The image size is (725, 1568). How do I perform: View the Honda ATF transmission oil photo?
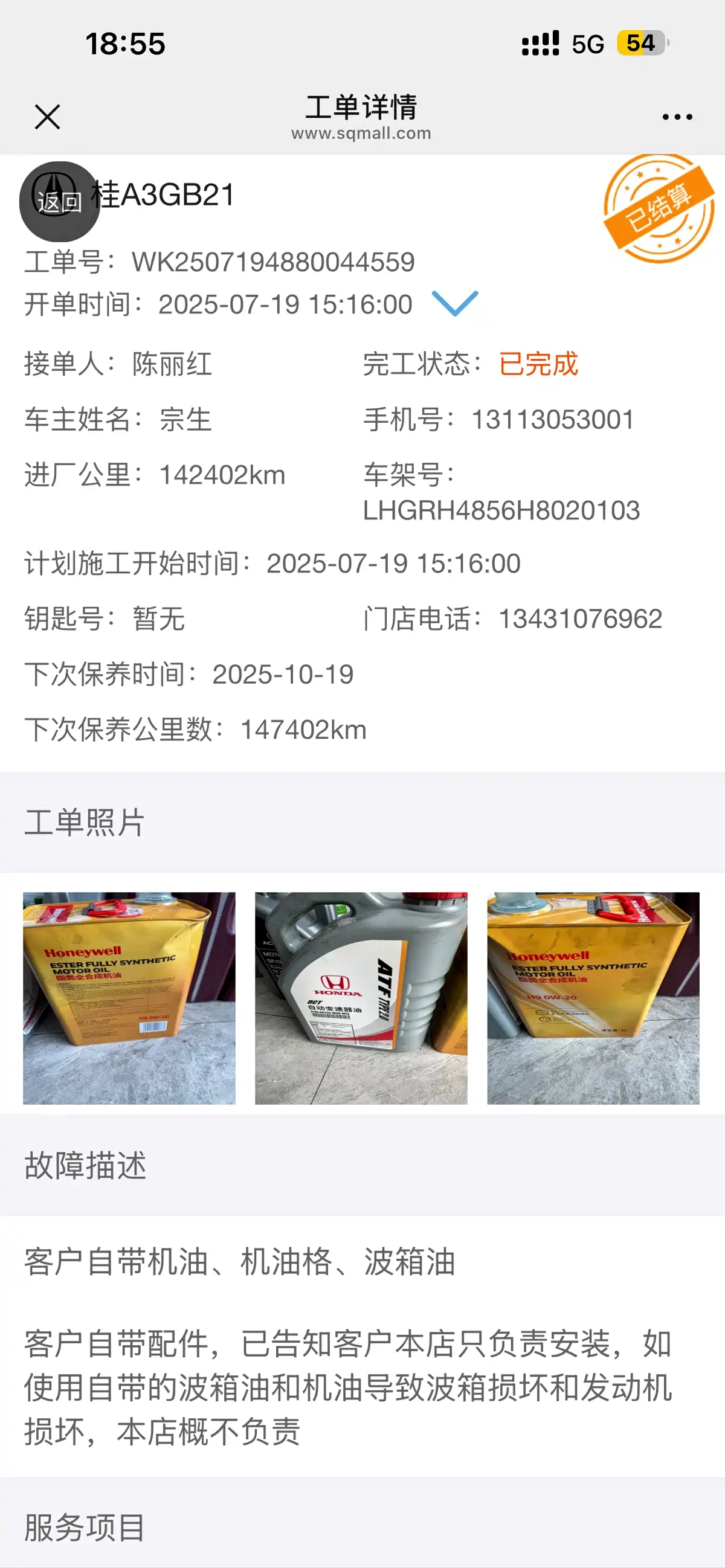click(361, 998)
